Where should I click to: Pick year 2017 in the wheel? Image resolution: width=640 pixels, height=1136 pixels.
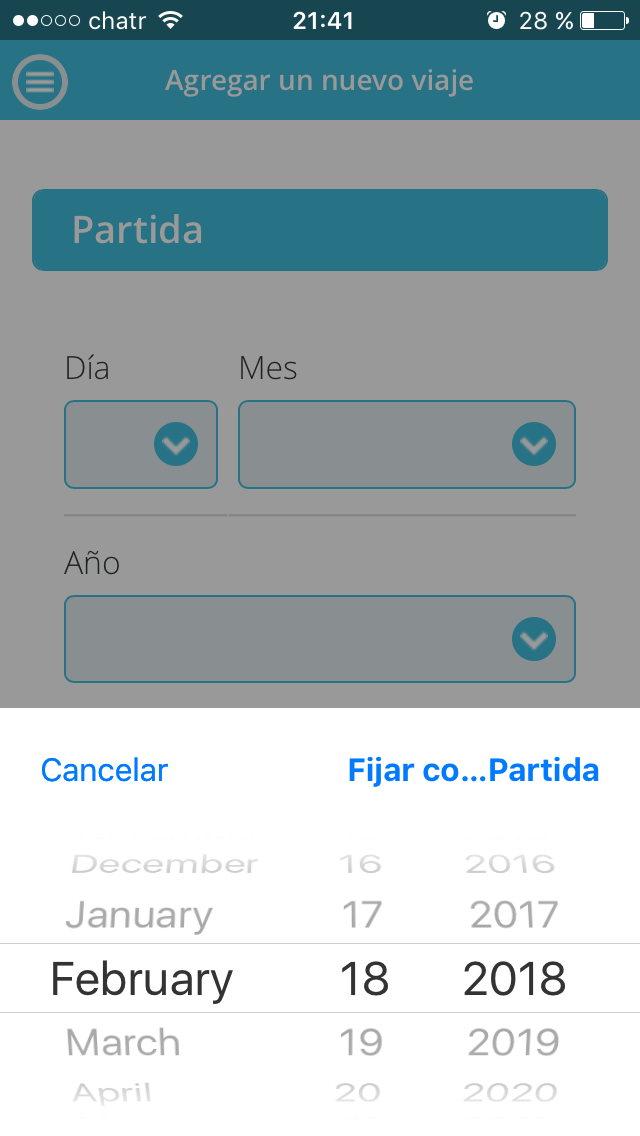tap(514, 915)
